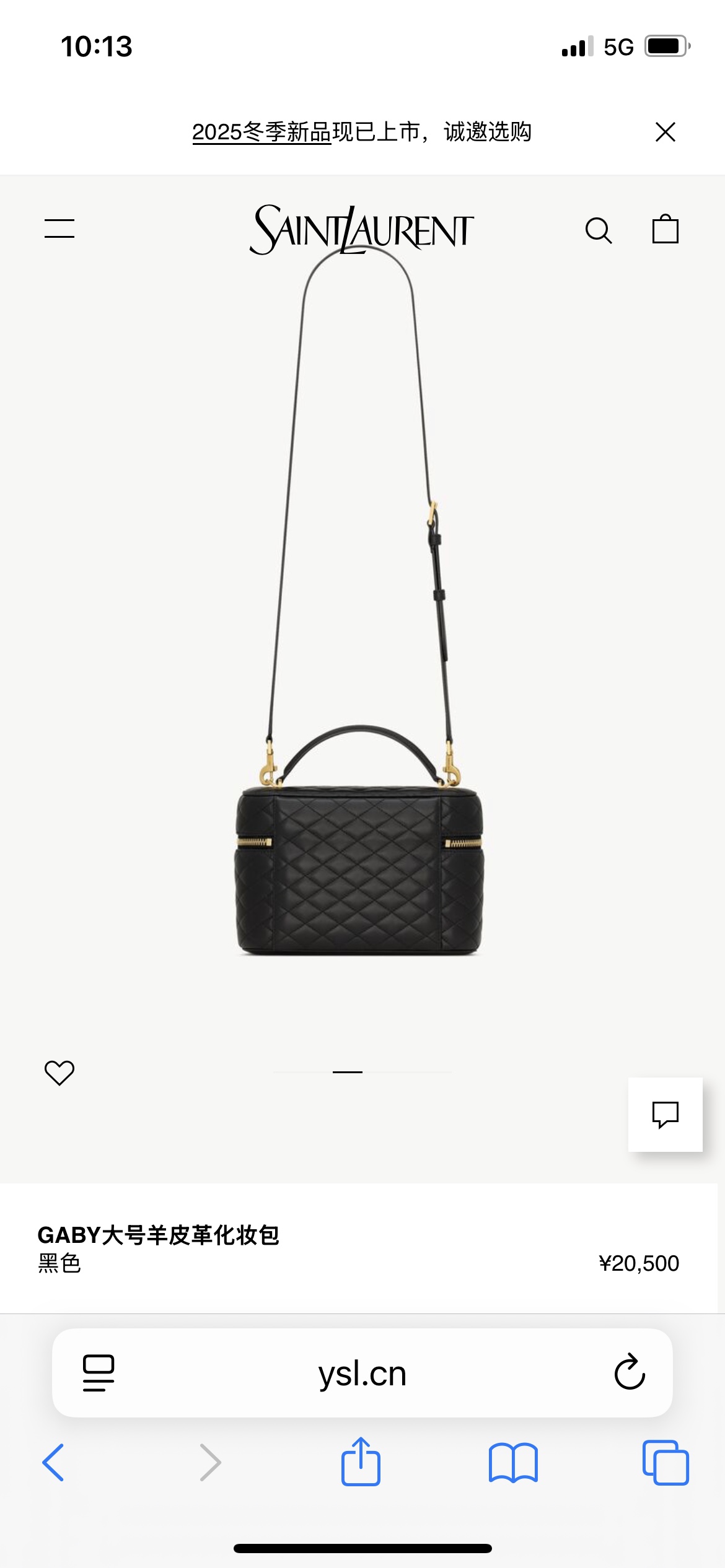This screenshot has height=1568, width=725.
Task: Show all open Safari tabs
Action: coord(666,1463)
